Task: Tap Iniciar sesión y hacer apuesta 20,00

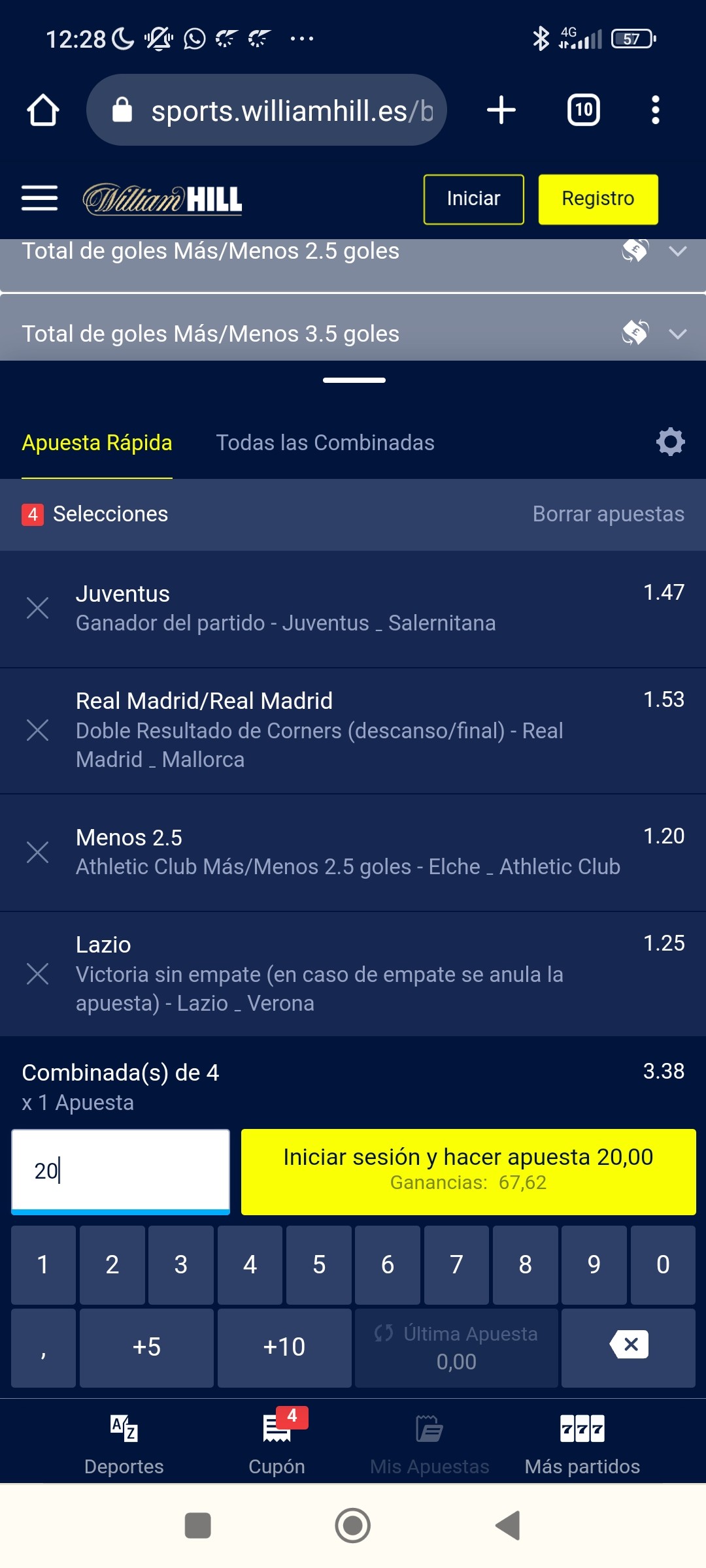Action: pos(468,1171)
